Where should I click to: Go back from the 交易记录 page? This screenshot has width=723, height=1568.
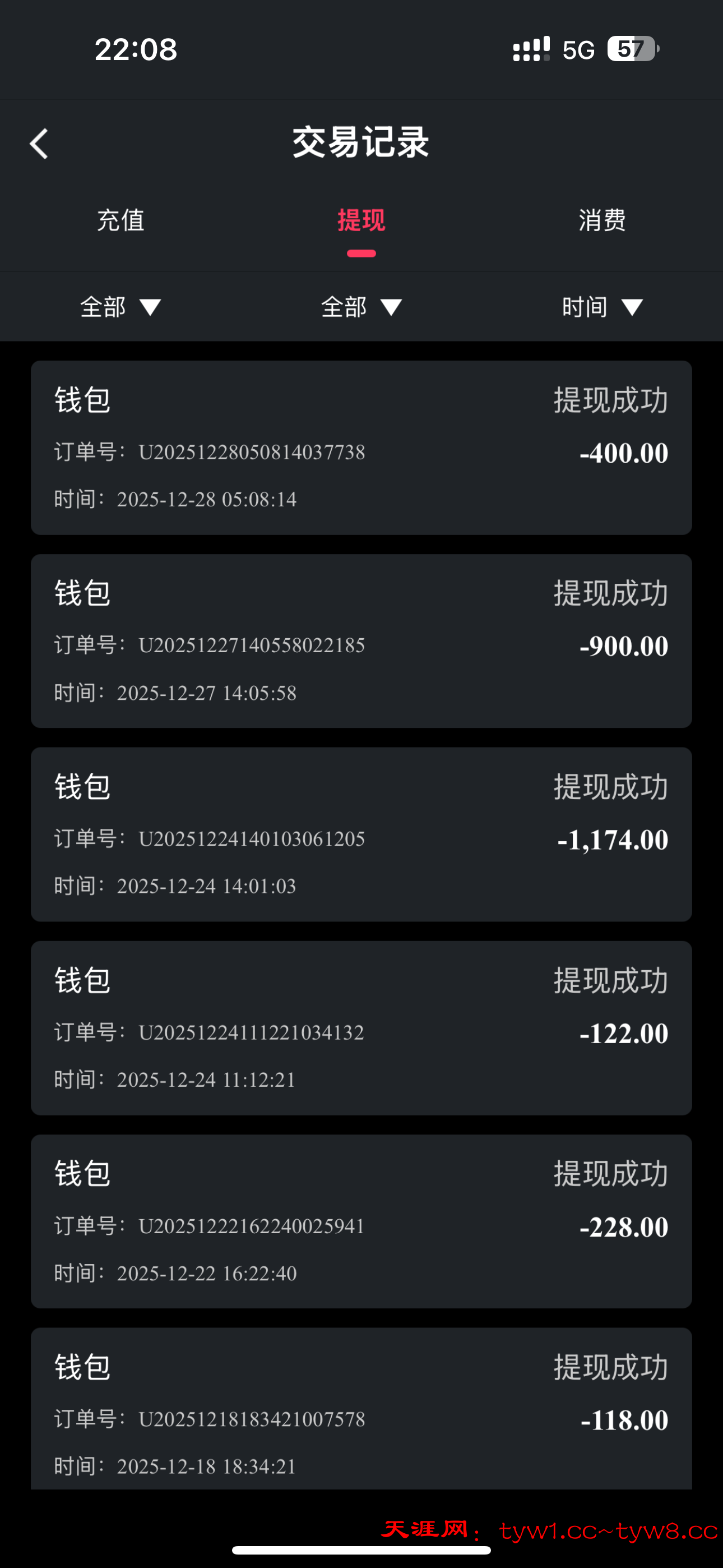pos(39,144)
